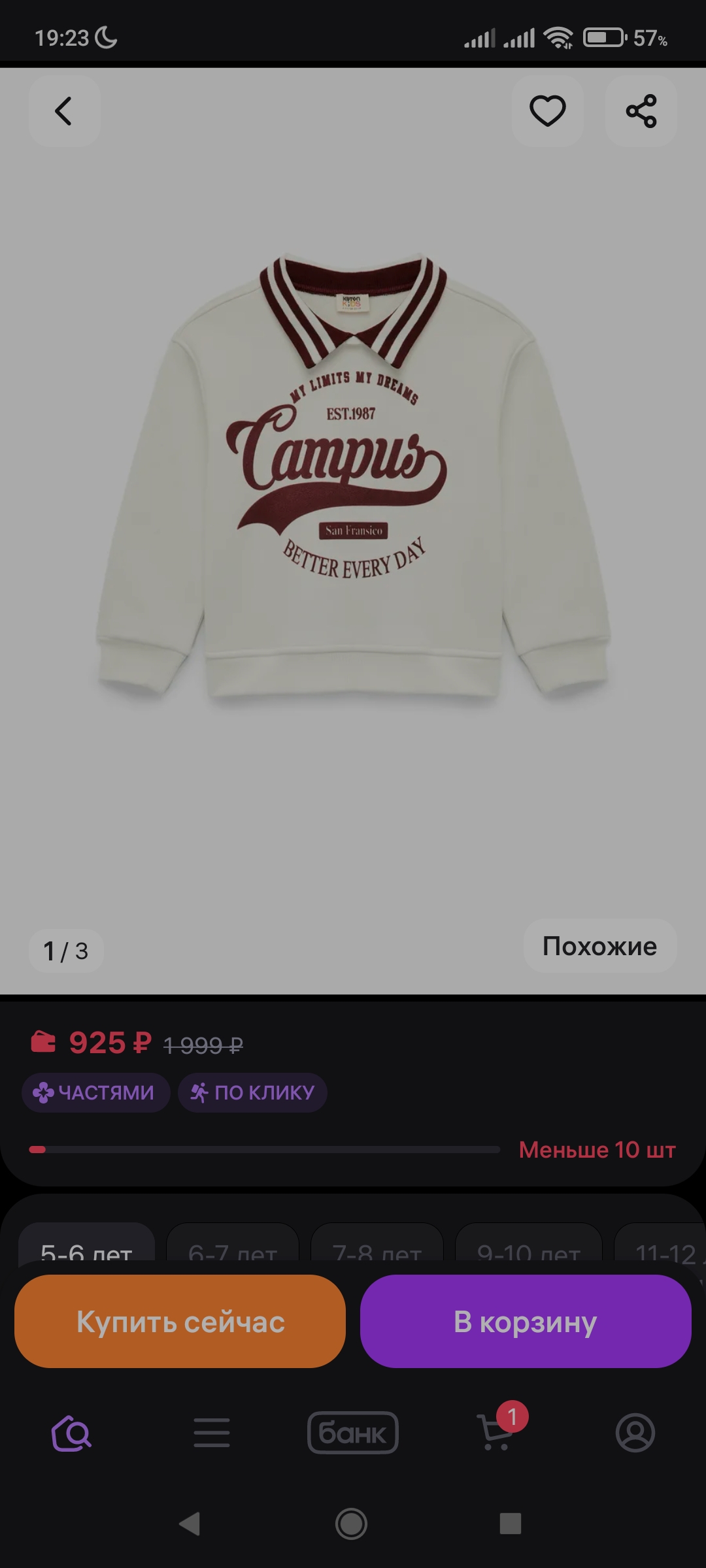Tap the ЧАСТЯМИ installment chip
The height and width of the screenshot is (1568, 706).
[x=96, y=1092]
